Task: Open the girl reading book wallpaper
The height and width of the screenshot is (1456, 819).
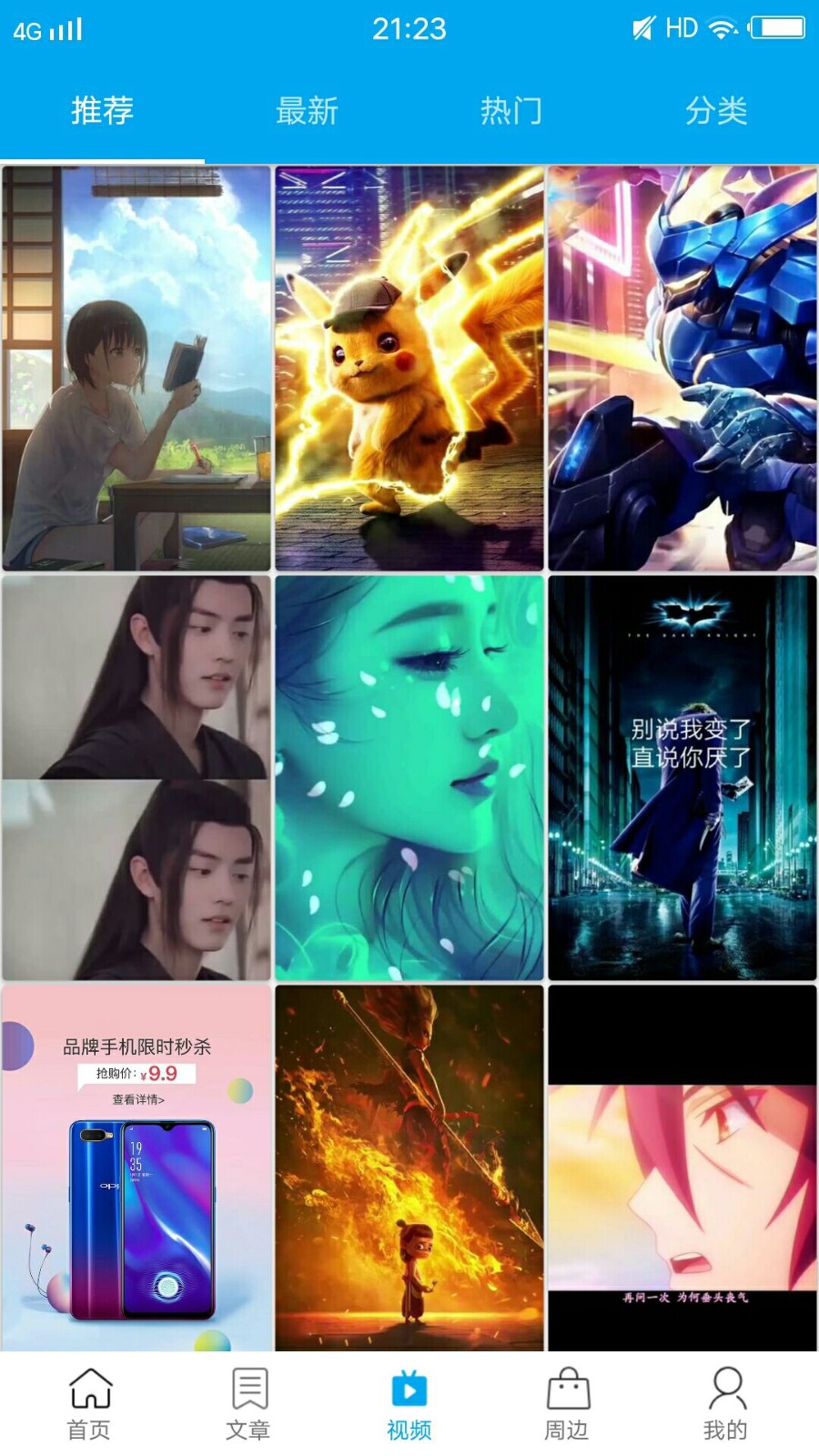Action: click(136, 369)
